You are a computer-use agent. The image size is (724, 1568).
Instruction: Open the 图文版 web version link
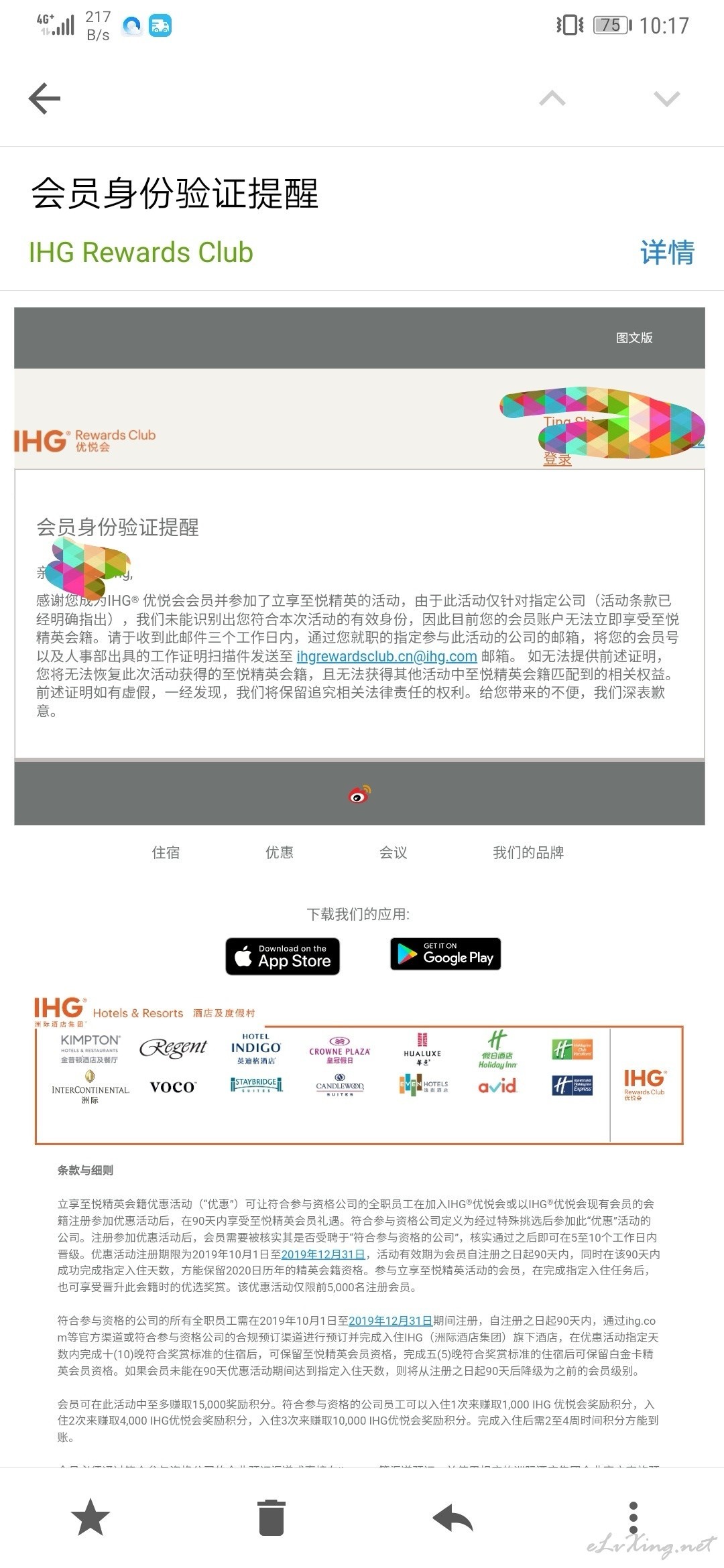pyautogui.click(x=634, y=338)
